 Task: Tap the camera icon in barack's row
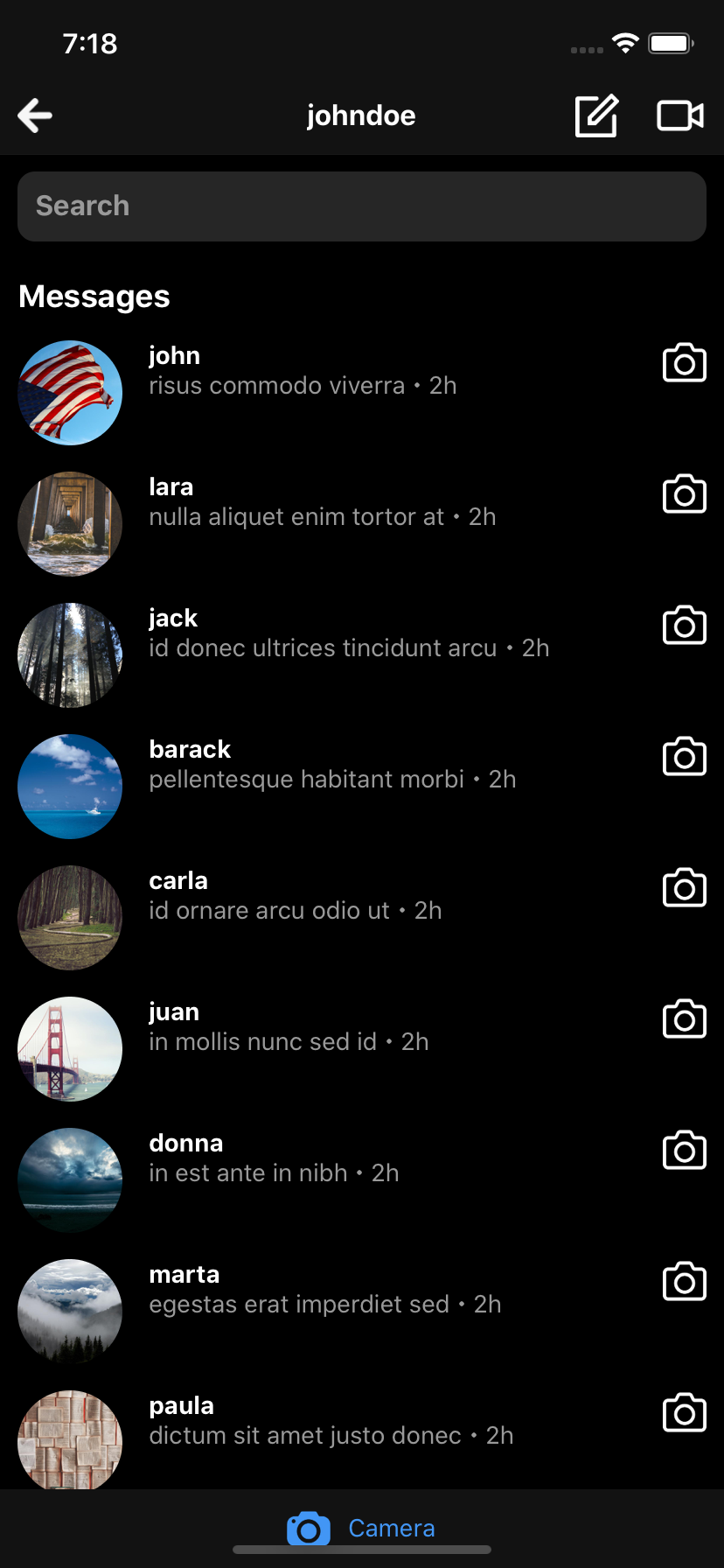[x=685, y=756]
